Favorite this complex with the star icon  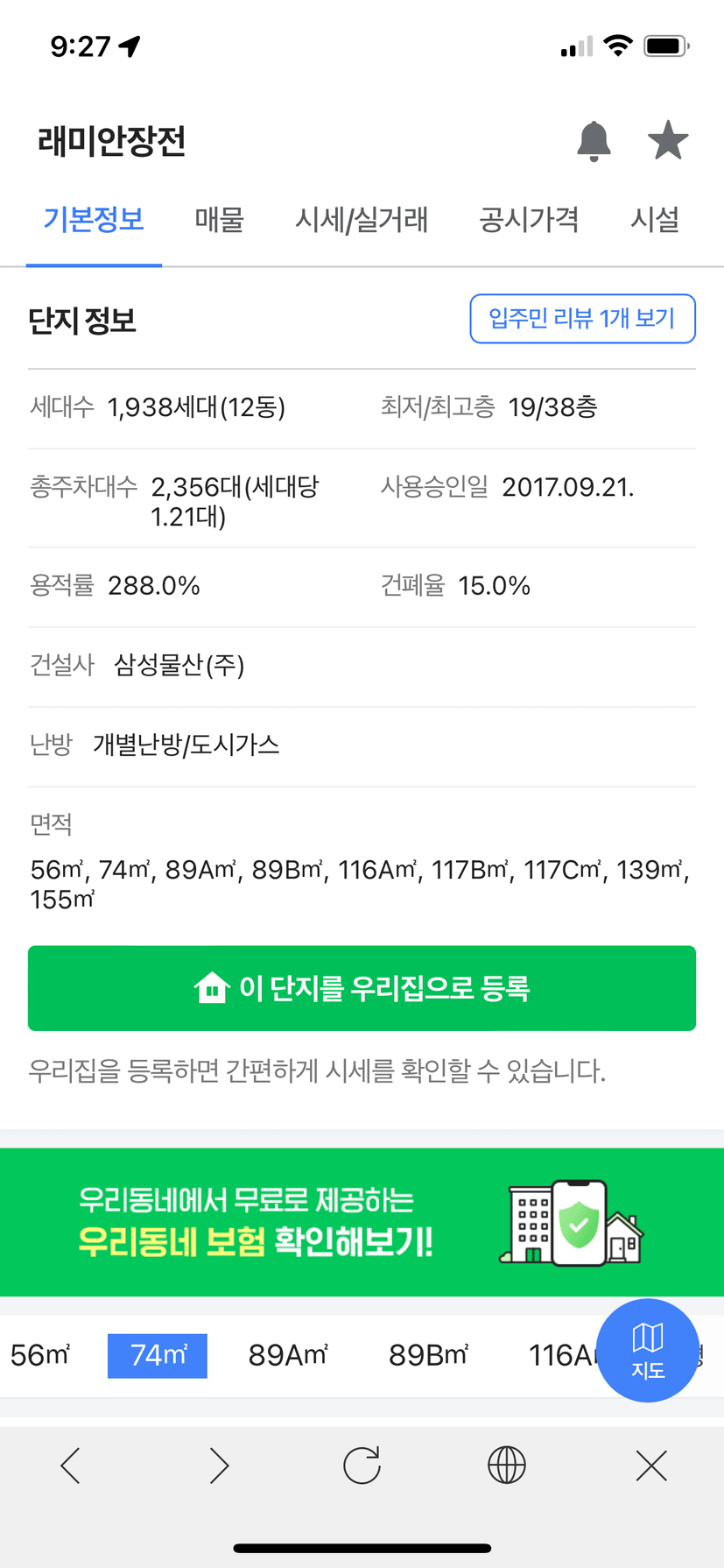click(668, 140)
